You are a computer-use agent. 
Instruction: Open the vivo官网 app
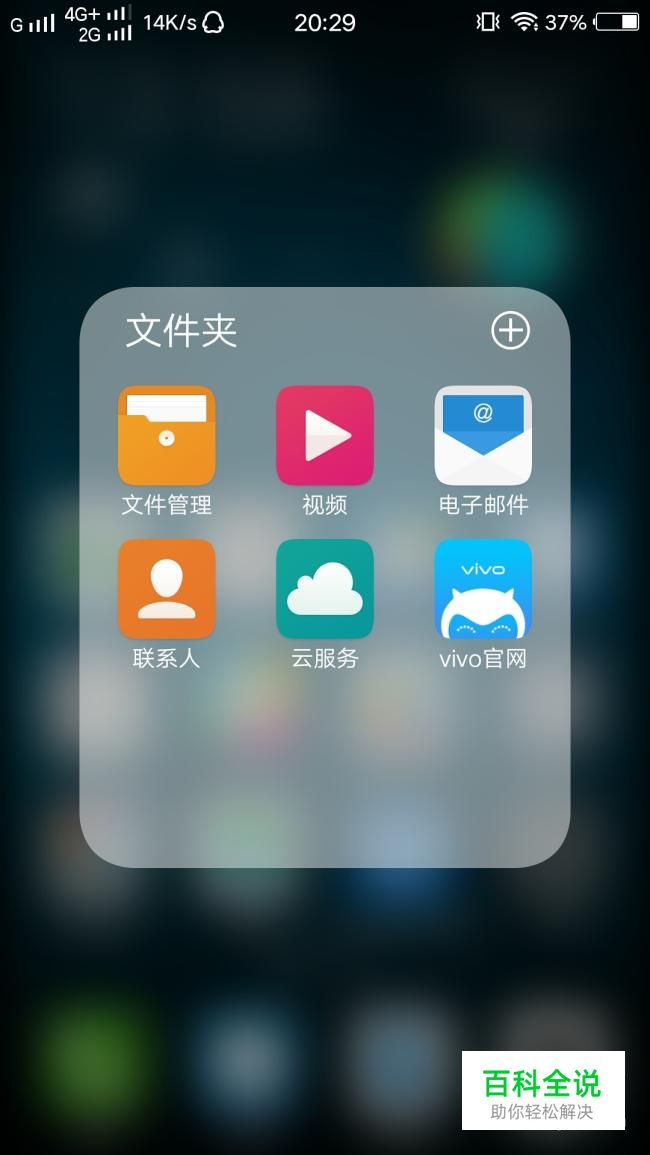coord(483,589)
